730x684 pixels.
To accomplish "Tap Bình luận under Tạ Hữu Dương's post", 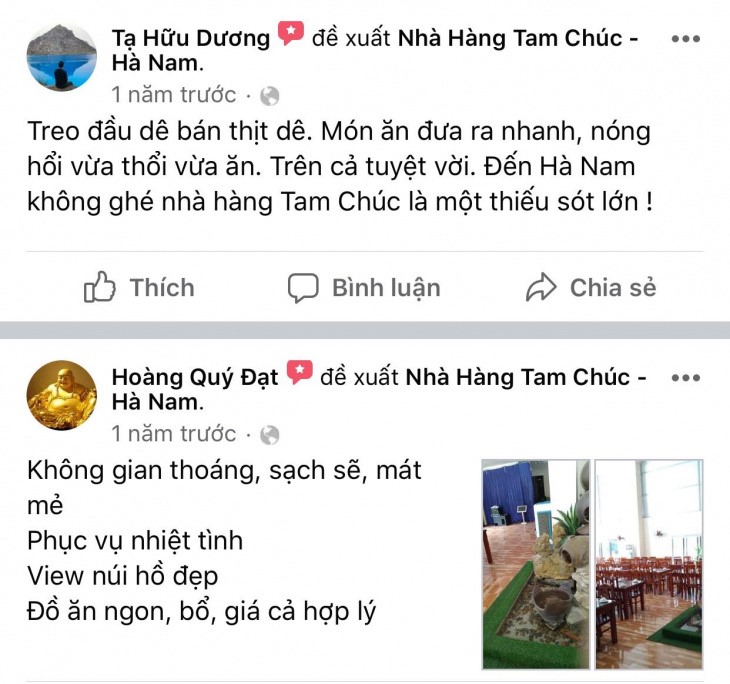I will 364,288.
